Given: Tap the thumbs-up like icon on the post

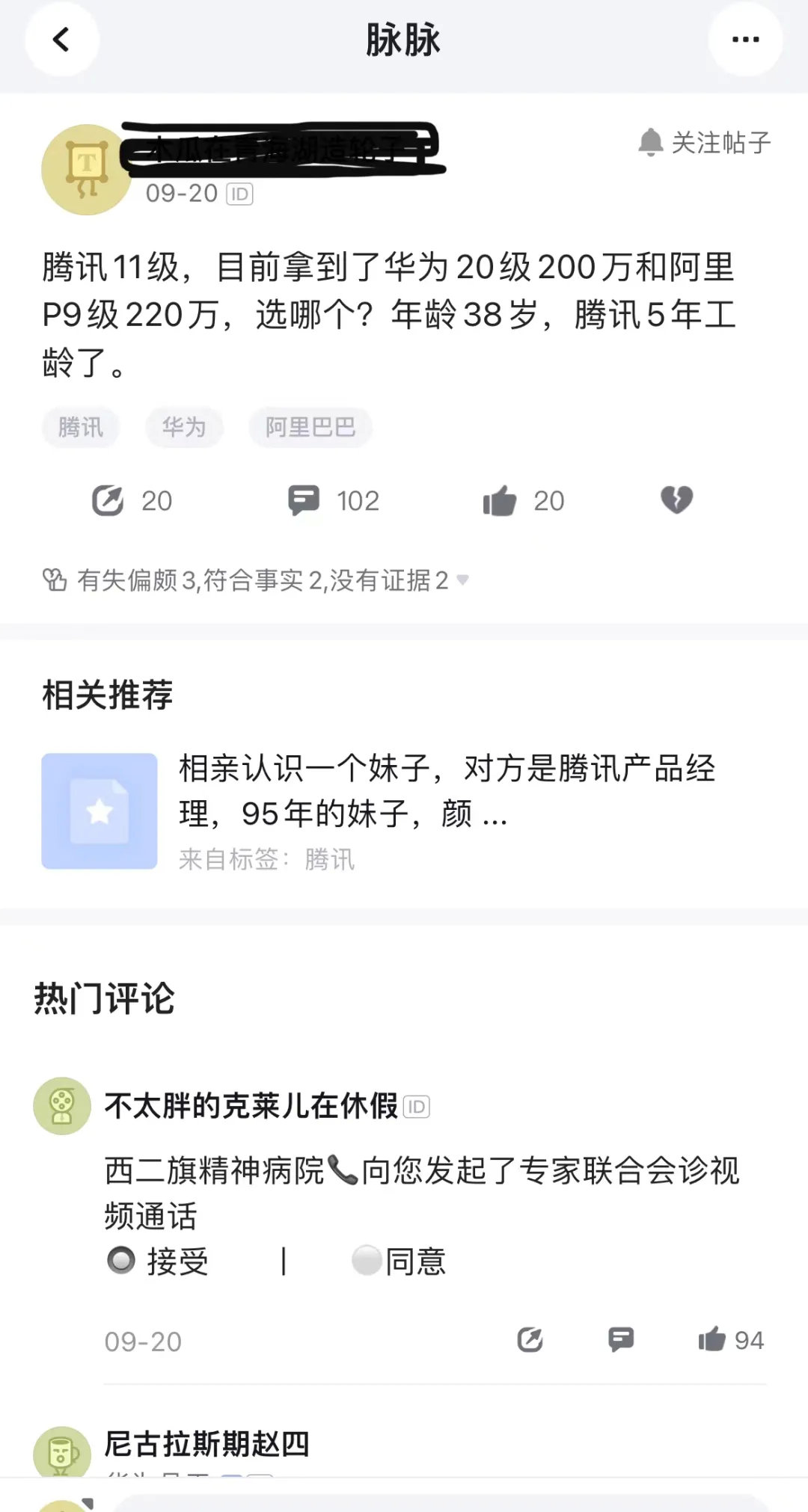Looking at the screenshot, I should 501,500.
